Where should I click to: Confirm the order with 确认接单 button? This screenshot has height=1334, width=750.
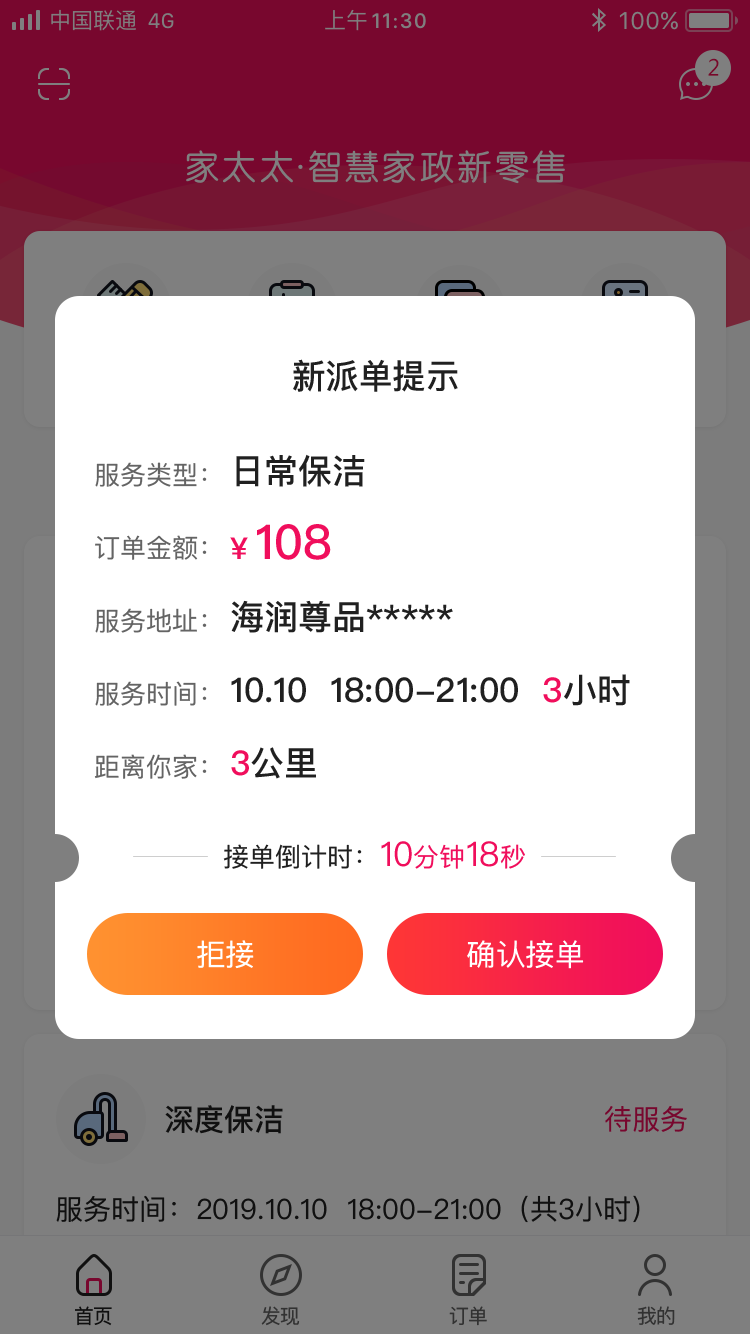tap(525, 954)
